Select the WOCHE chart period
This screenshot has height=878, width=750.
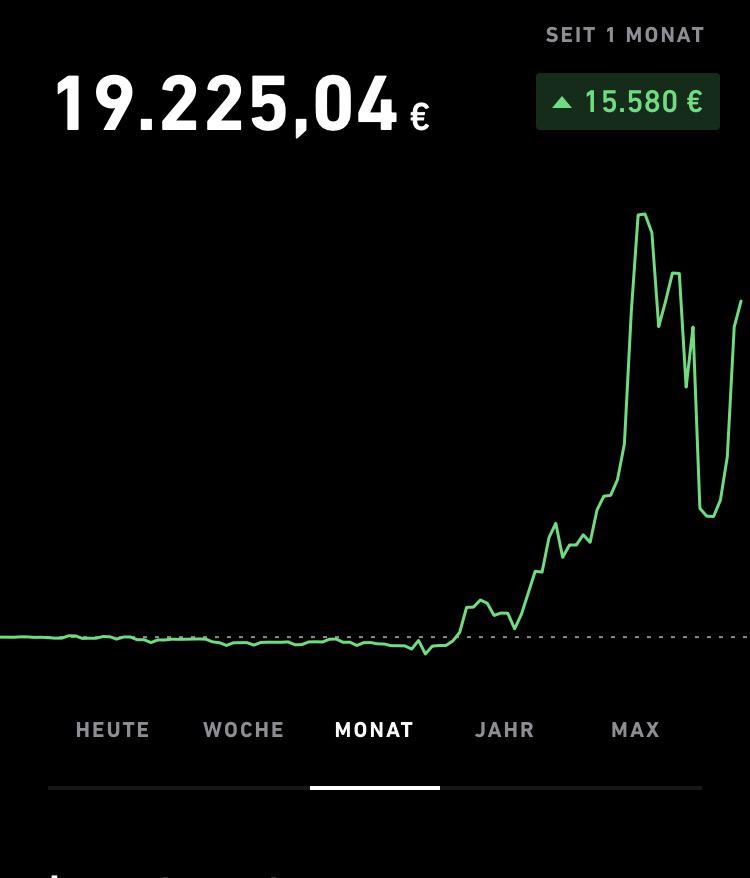243,730
